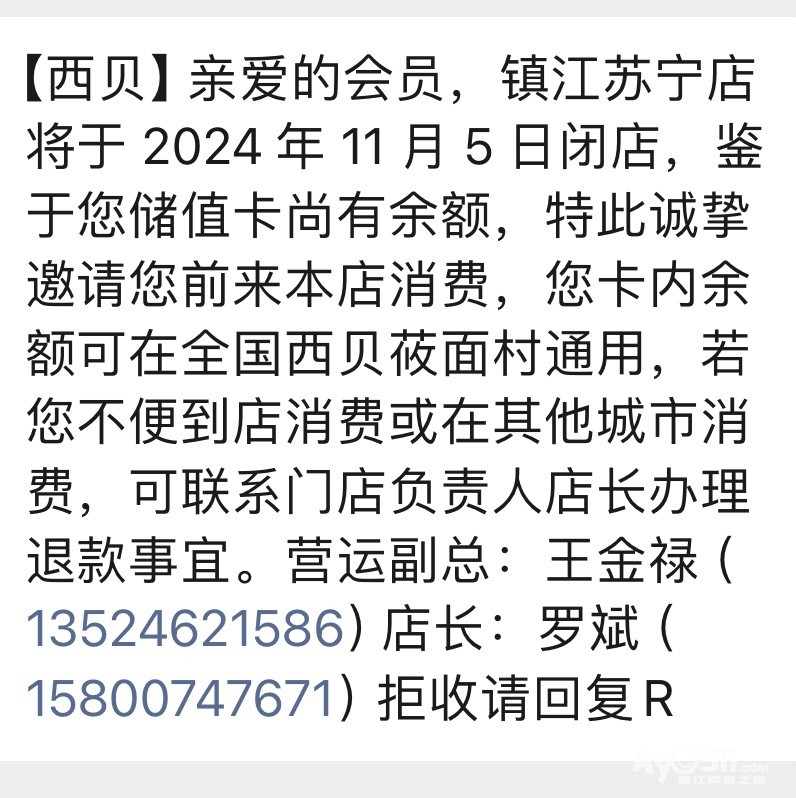
Task: Tap store manager's number 15800747671
Action: [x=179, y=698]
